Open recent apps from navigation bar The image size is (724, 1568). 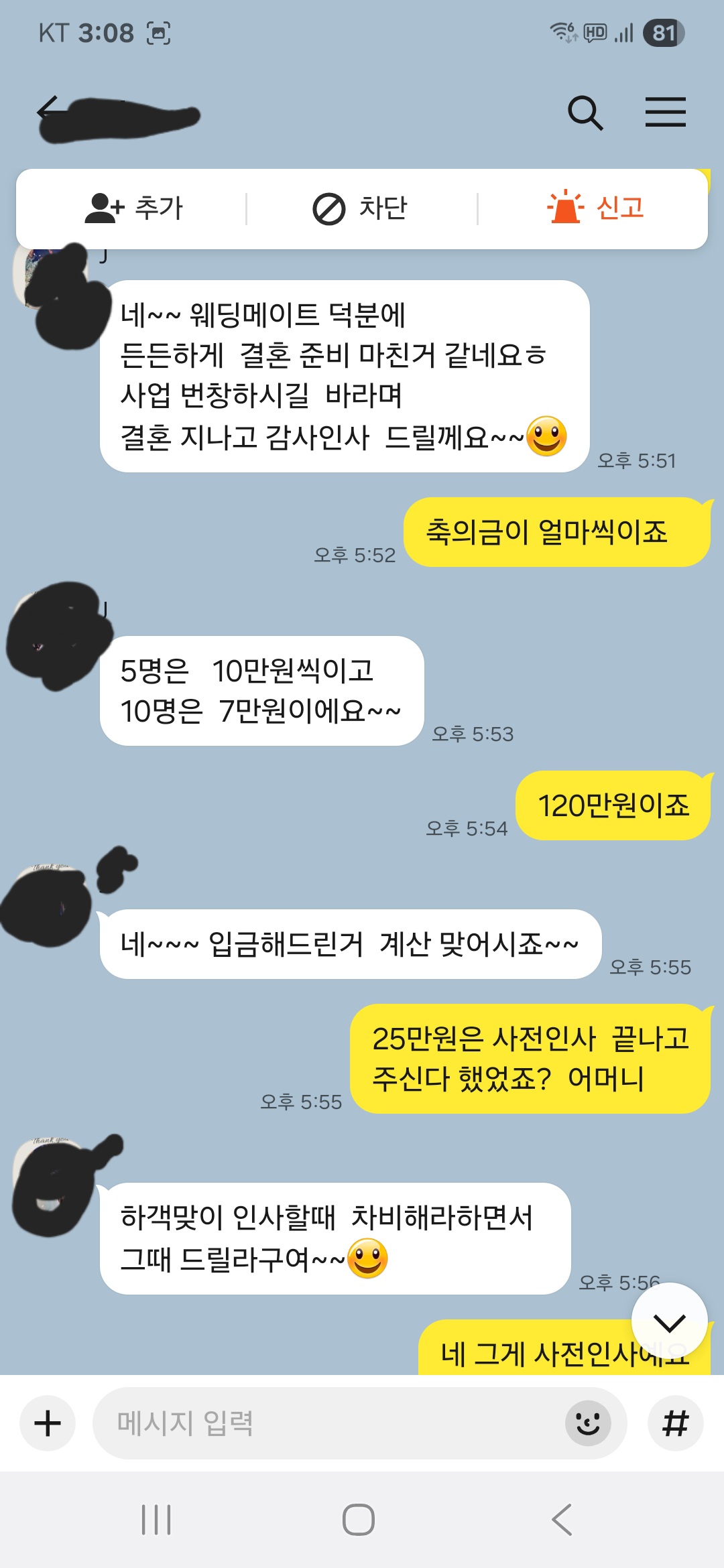click(x=156, y=1519)
